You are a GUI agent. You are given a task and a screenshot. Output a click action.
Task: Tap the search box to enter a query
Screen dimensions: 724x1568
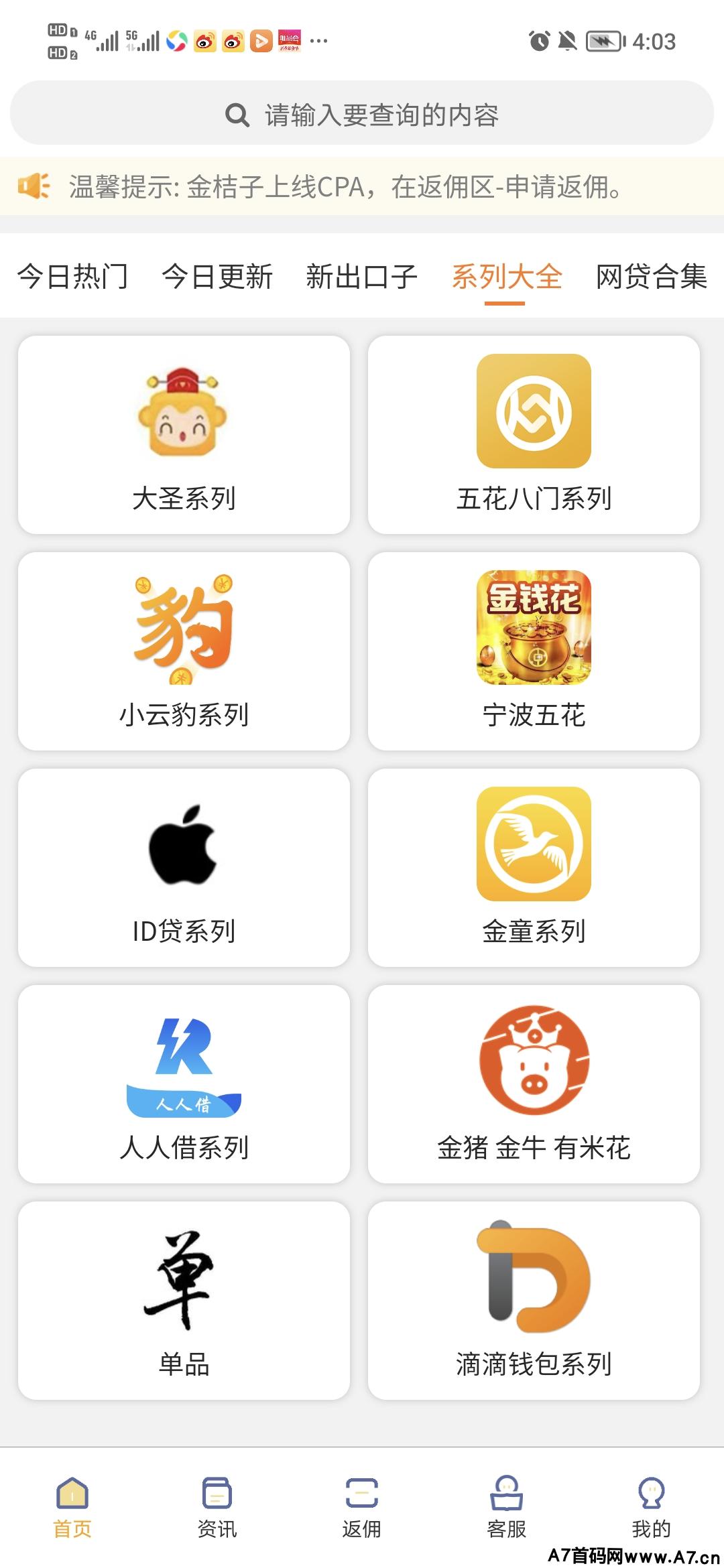point(362,114)
